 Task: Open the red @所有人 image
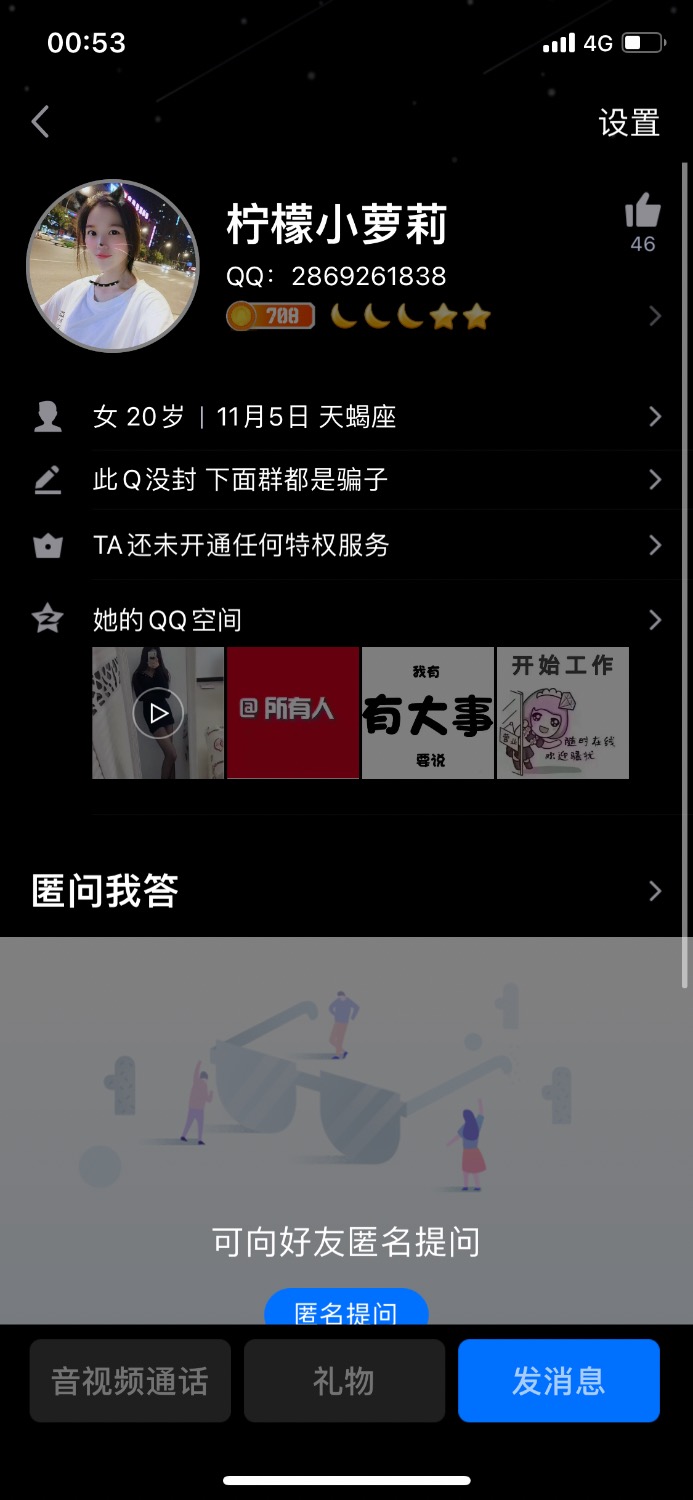coord(293,713)
